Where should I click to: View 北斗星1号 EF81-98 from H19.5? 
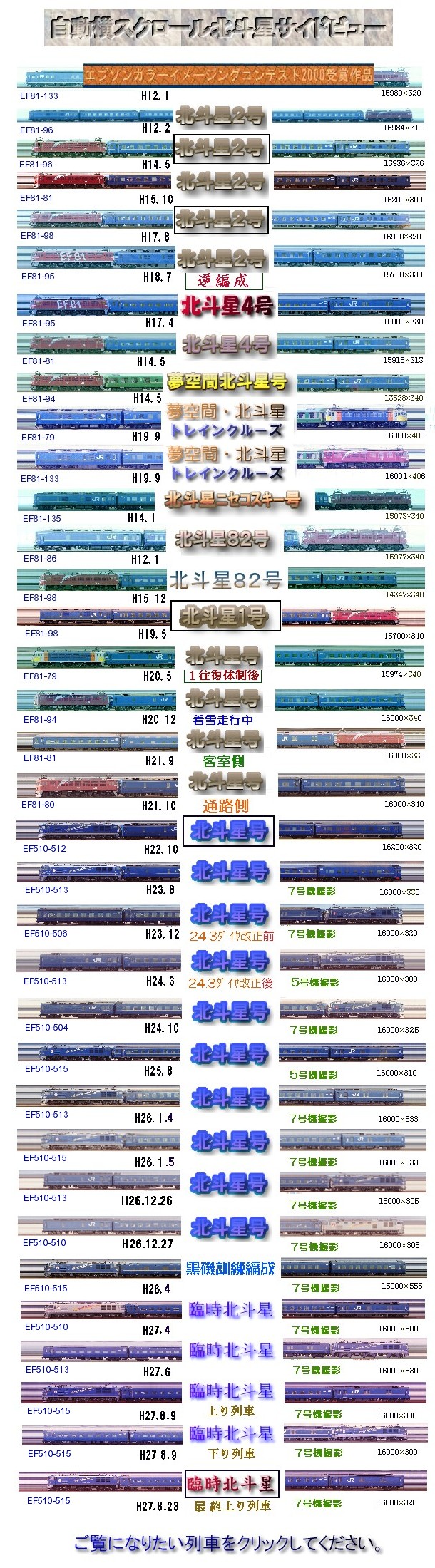coord(225,616)
